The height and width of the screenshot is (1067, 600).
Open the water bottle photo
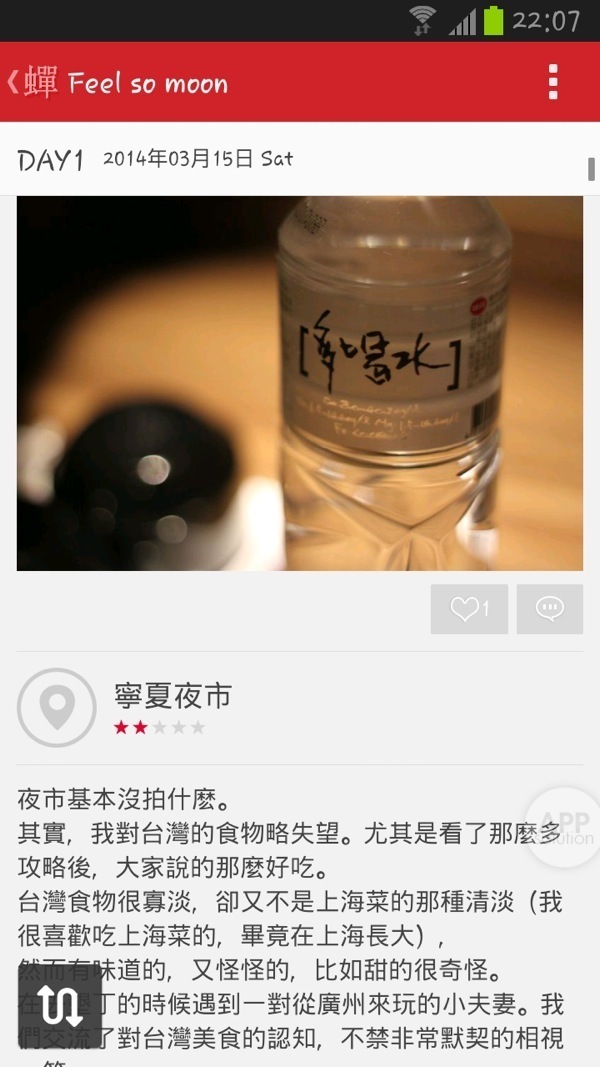click(x=300, y=383)
